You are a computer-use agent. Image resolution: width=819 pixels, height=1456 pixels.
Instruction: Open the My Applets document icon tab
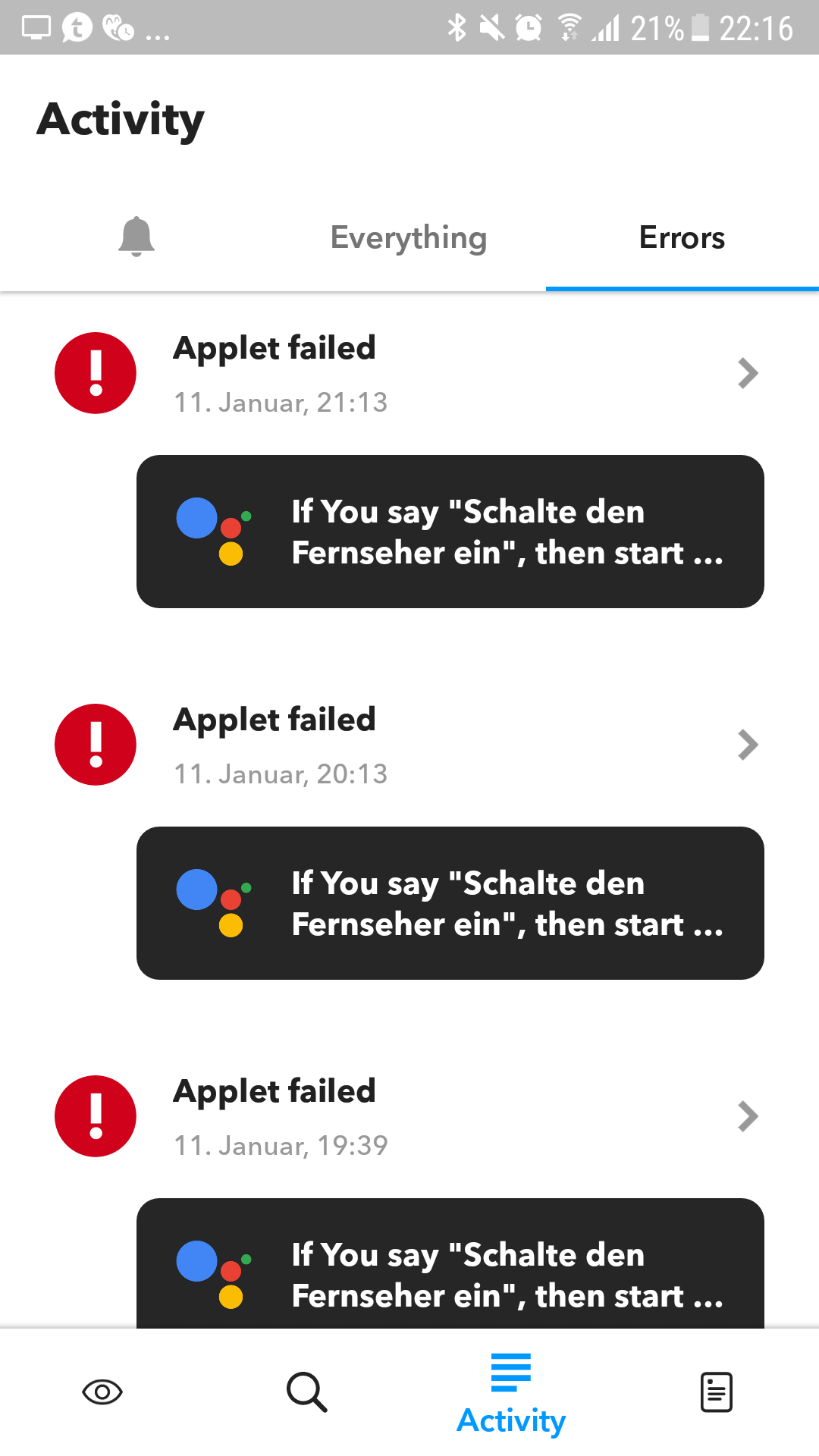716,1392
